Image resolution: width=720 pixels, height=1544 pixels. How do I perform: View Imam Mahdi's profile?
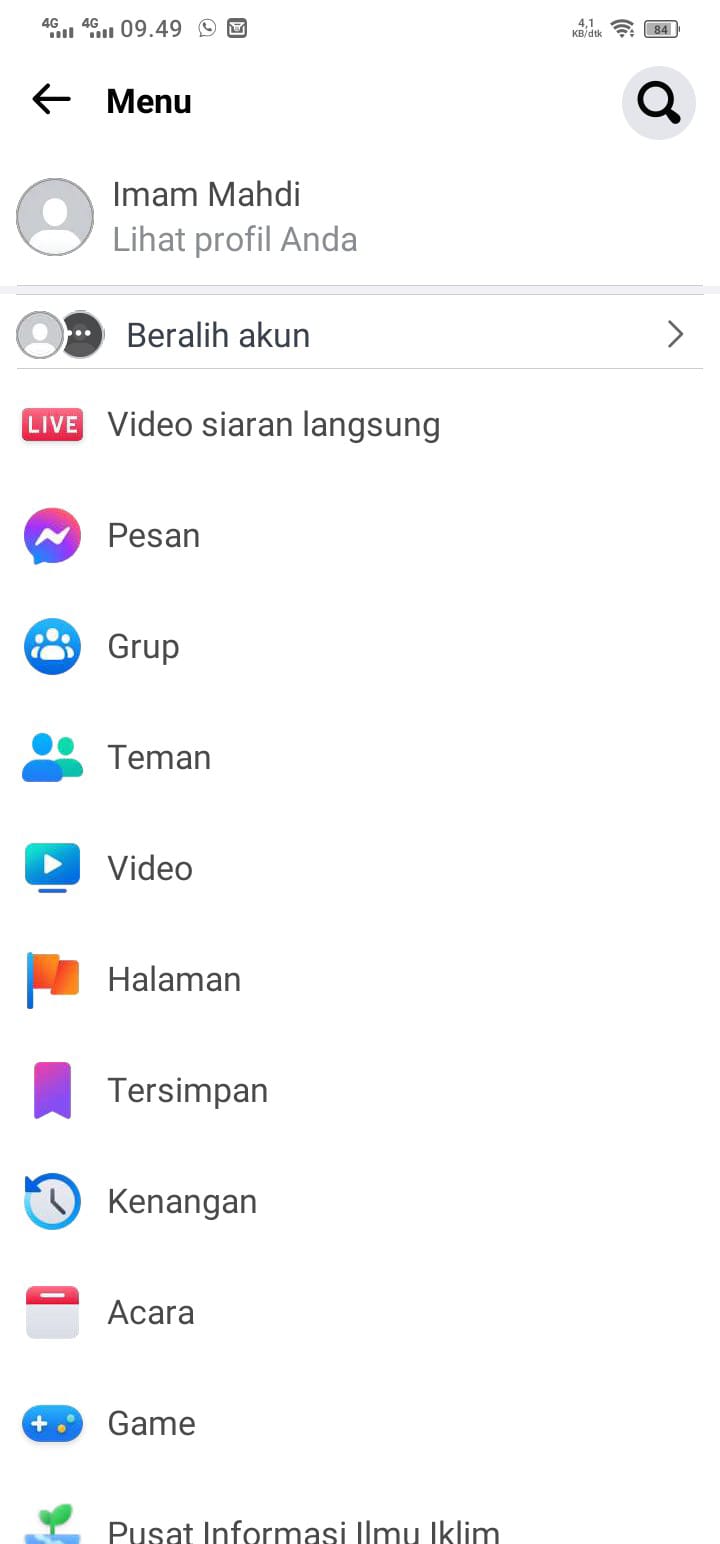pyautogui.click(x=206, y=216)
